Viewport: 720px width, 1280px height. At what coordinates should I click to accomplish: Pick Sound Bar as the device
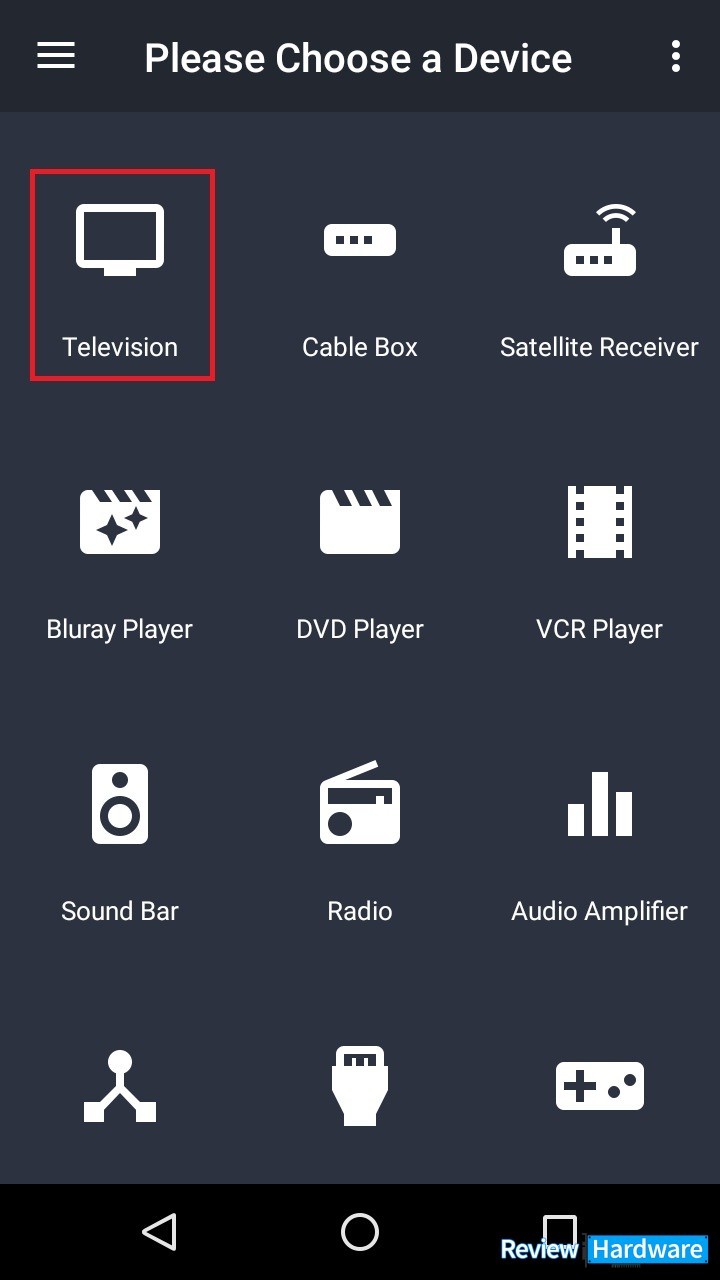point(120,839)
